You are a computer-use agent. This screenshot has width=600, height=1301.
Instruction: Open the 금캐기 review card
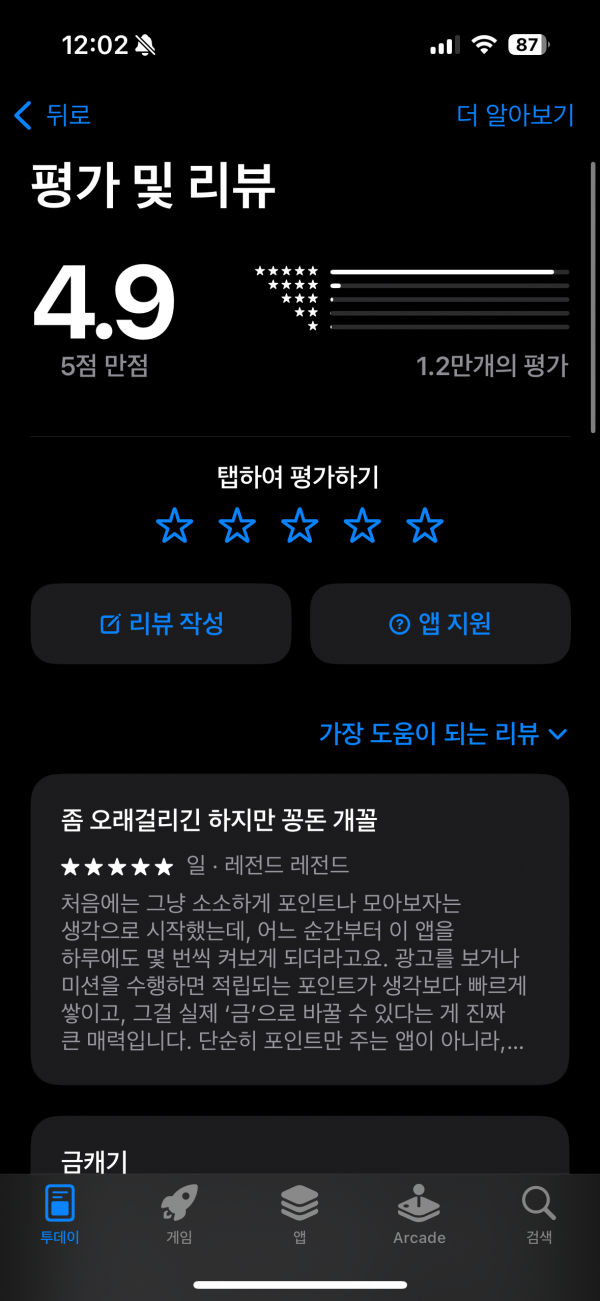click(x=300, y=1147)
